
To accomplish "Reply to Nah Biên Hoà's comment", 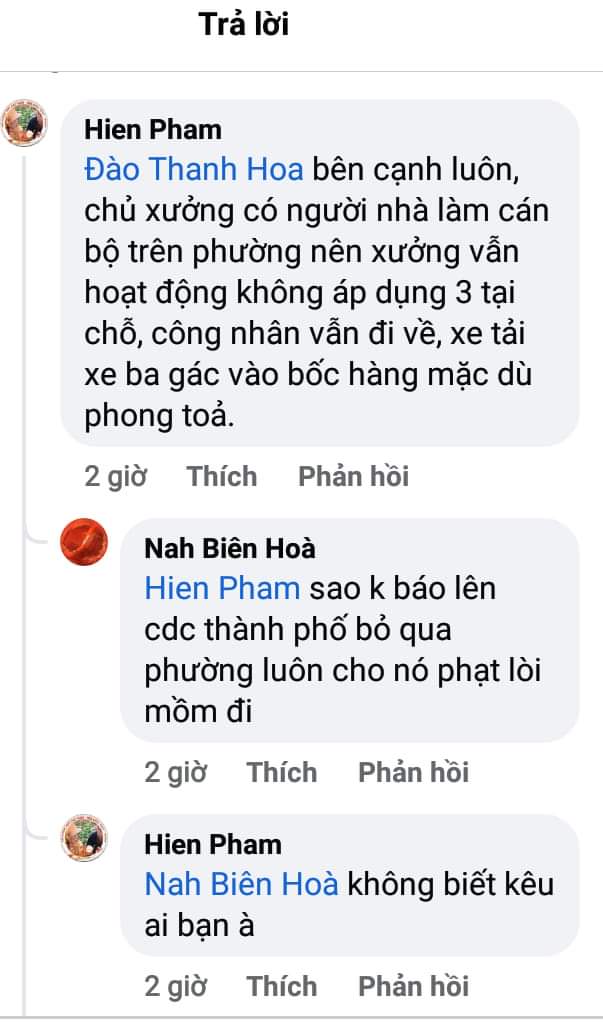I will [x=413, y=772].
